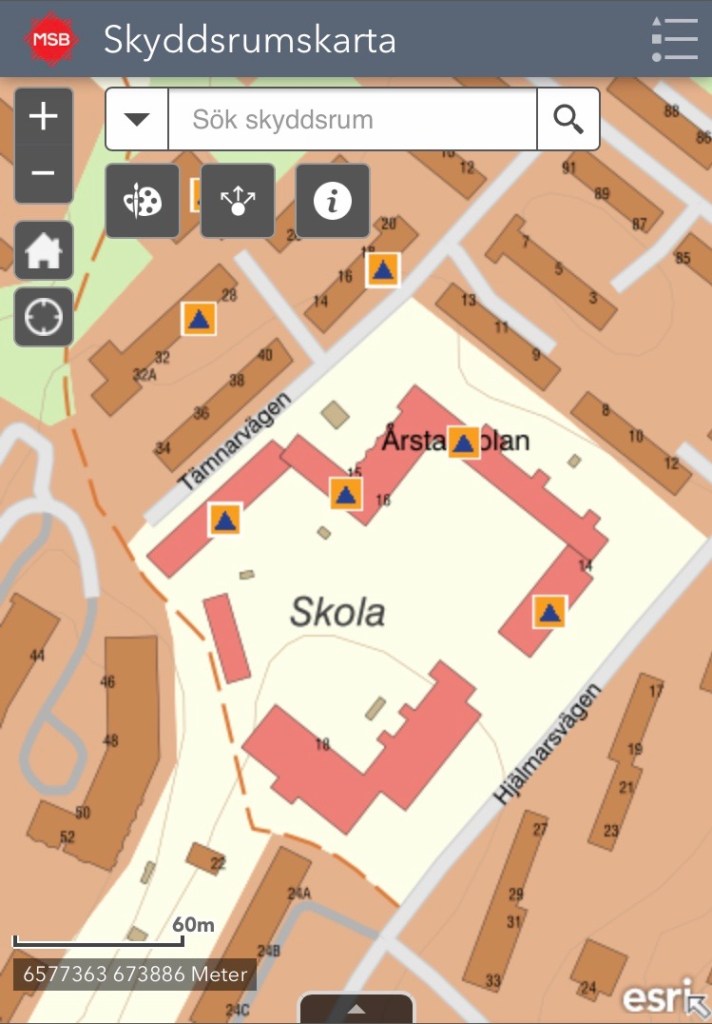Select the shelter marker near number 18
This screenshot has width=712, height=1024.
coord(382,269)
